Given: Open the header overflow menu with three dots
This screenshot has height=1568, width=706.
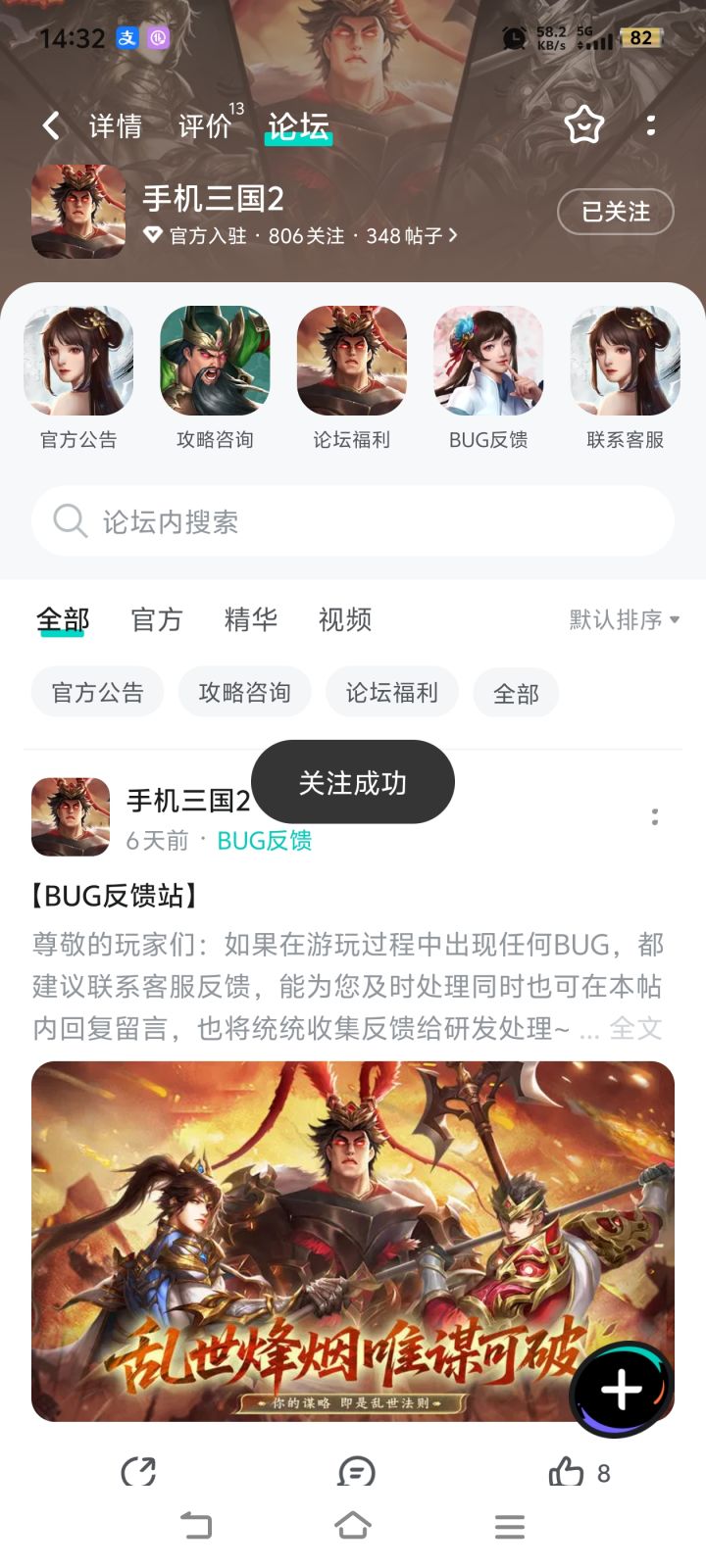Looking at the screenshot, I should point(650,124).
